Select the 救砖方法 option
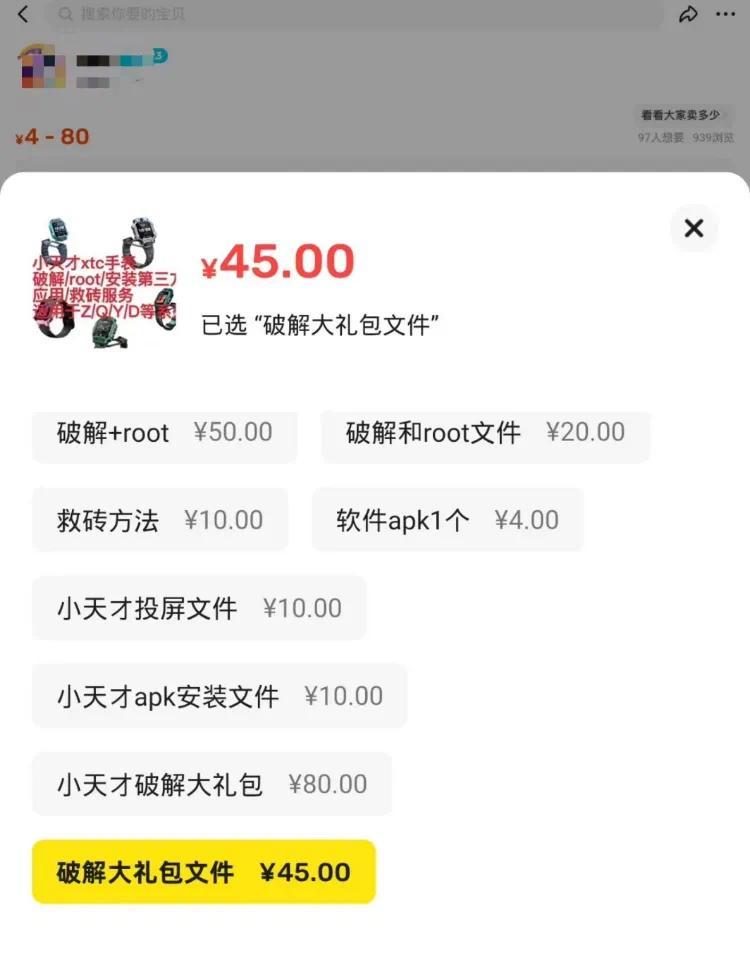750x965 pixels. pyautogui.click(x=160, y=520)
